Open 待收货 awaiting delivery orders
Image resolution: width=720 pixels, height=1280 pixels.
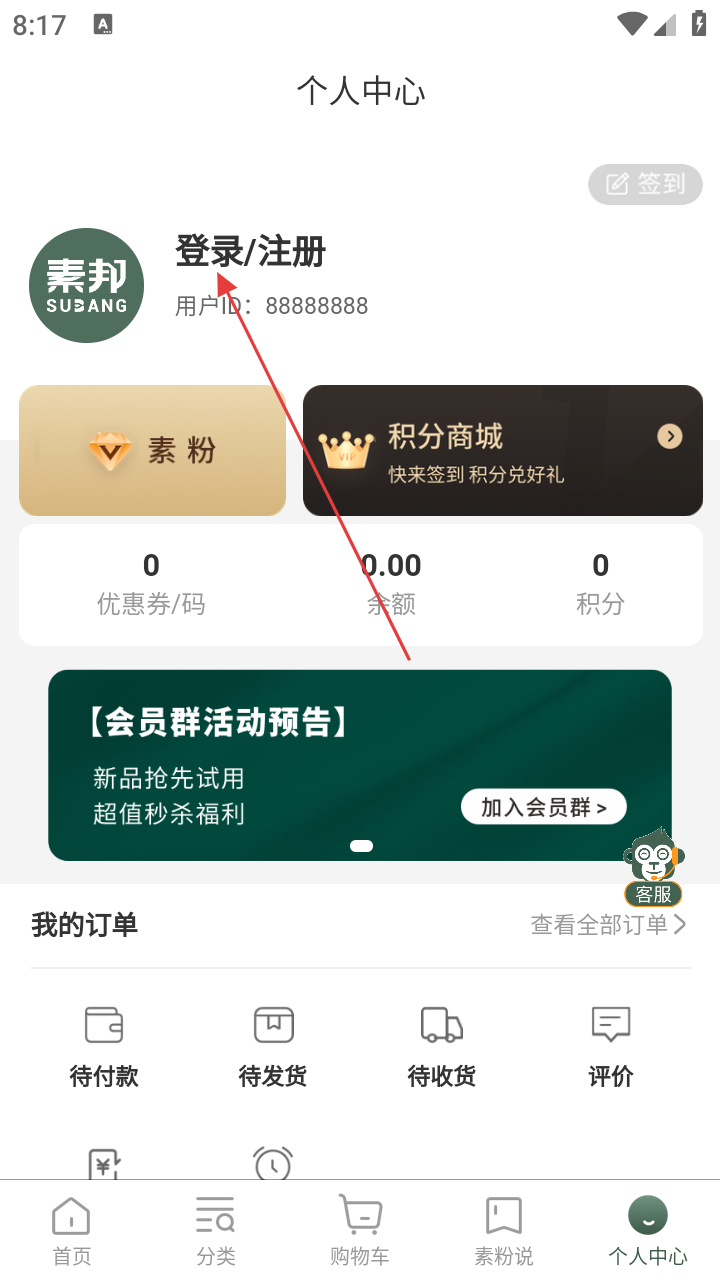click(x=441, y=1047)
